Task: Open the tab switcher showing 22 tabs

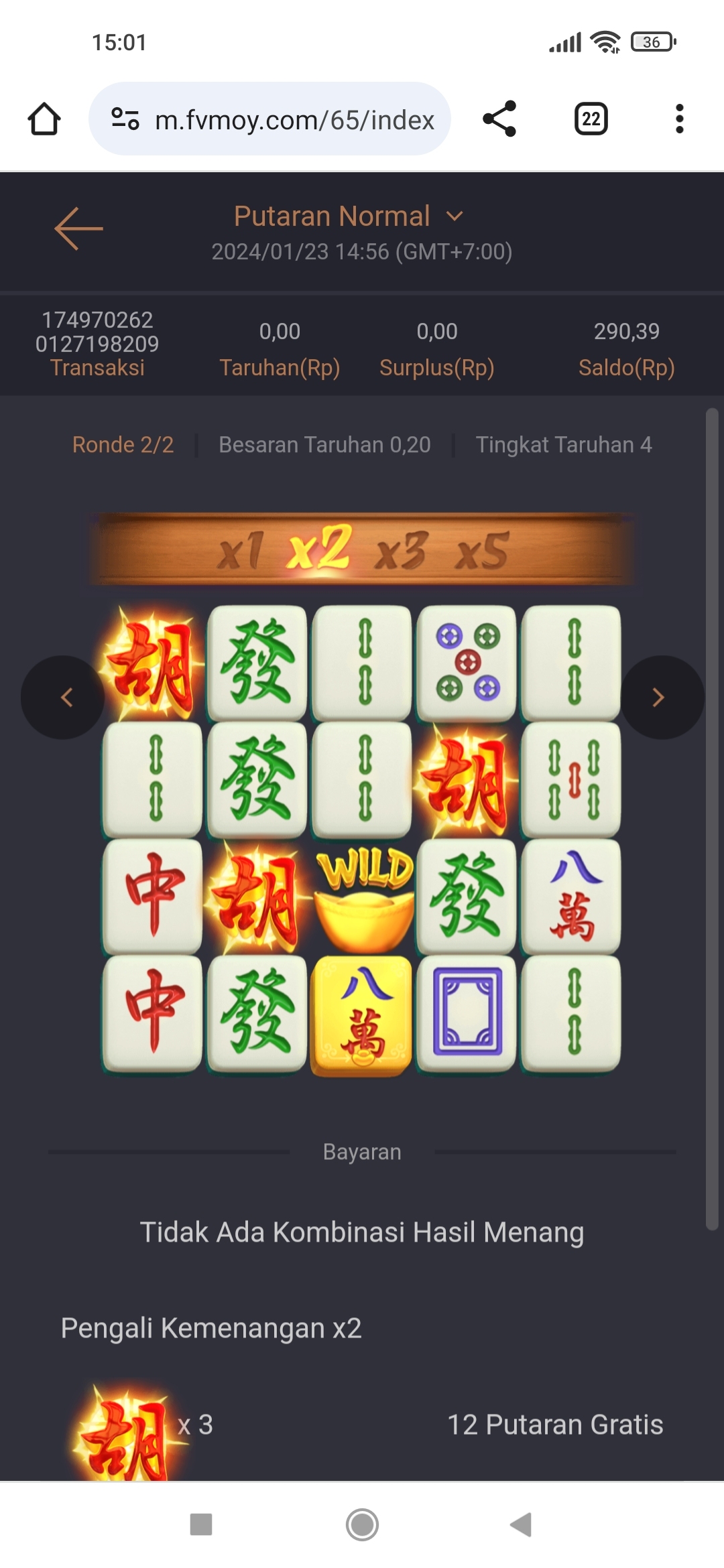Action: pyautogui.click(x=591, y=119)
